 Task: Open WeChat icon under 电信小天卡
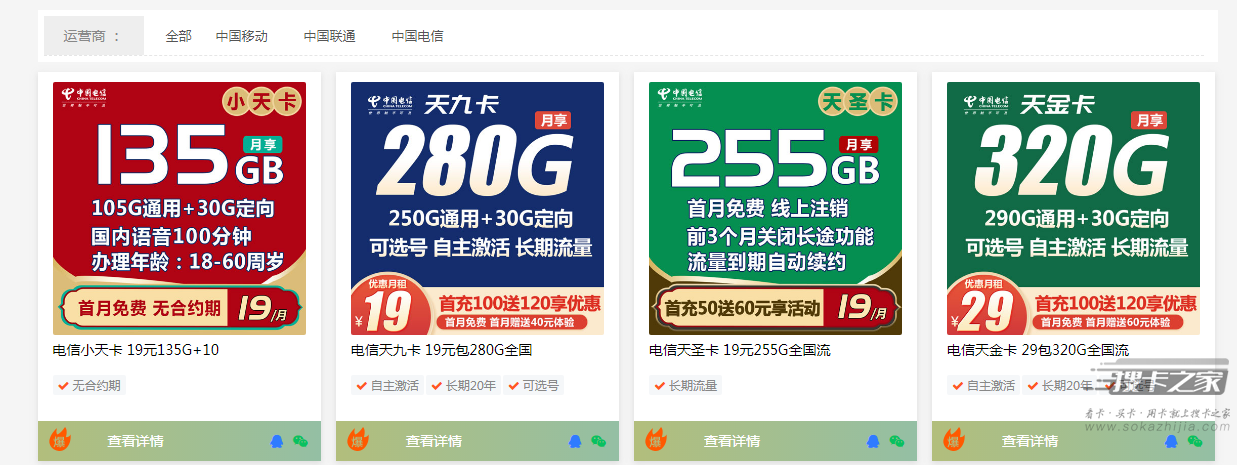(x=300, y=441)
